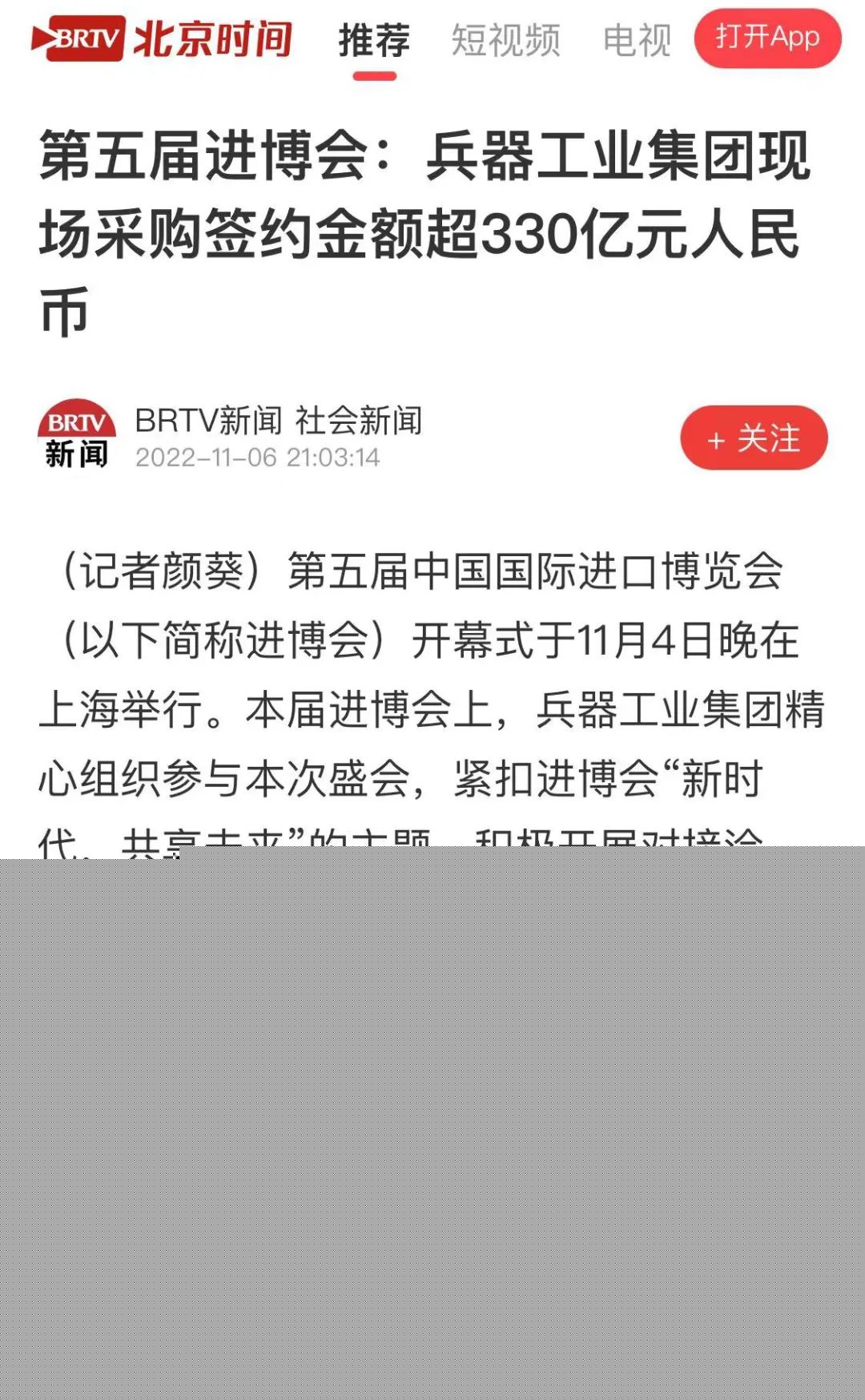Switch to the 推荐 tab
The height and width of the screenshot is (1400, 865).
pyautogui.click(x=374, y=40)
